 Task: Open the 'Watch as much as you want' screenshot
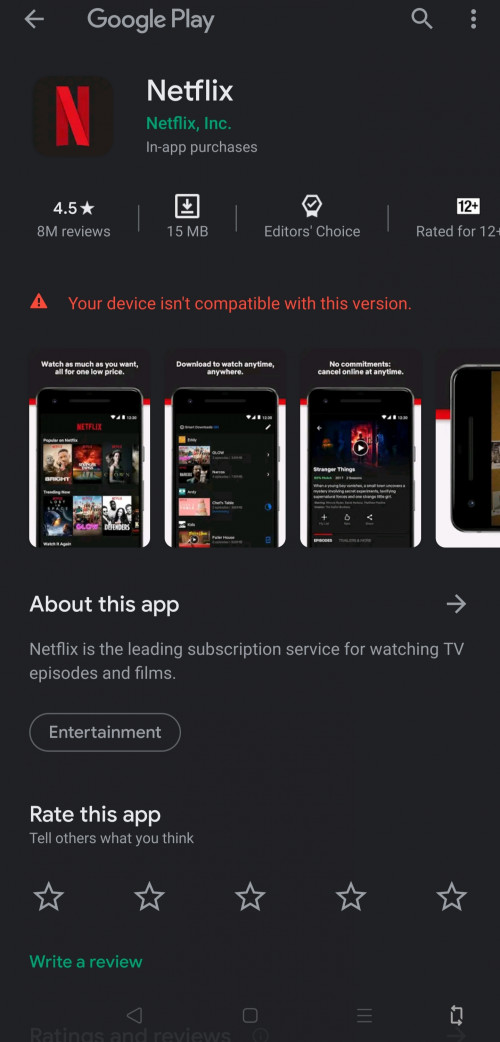pos(90,450)
